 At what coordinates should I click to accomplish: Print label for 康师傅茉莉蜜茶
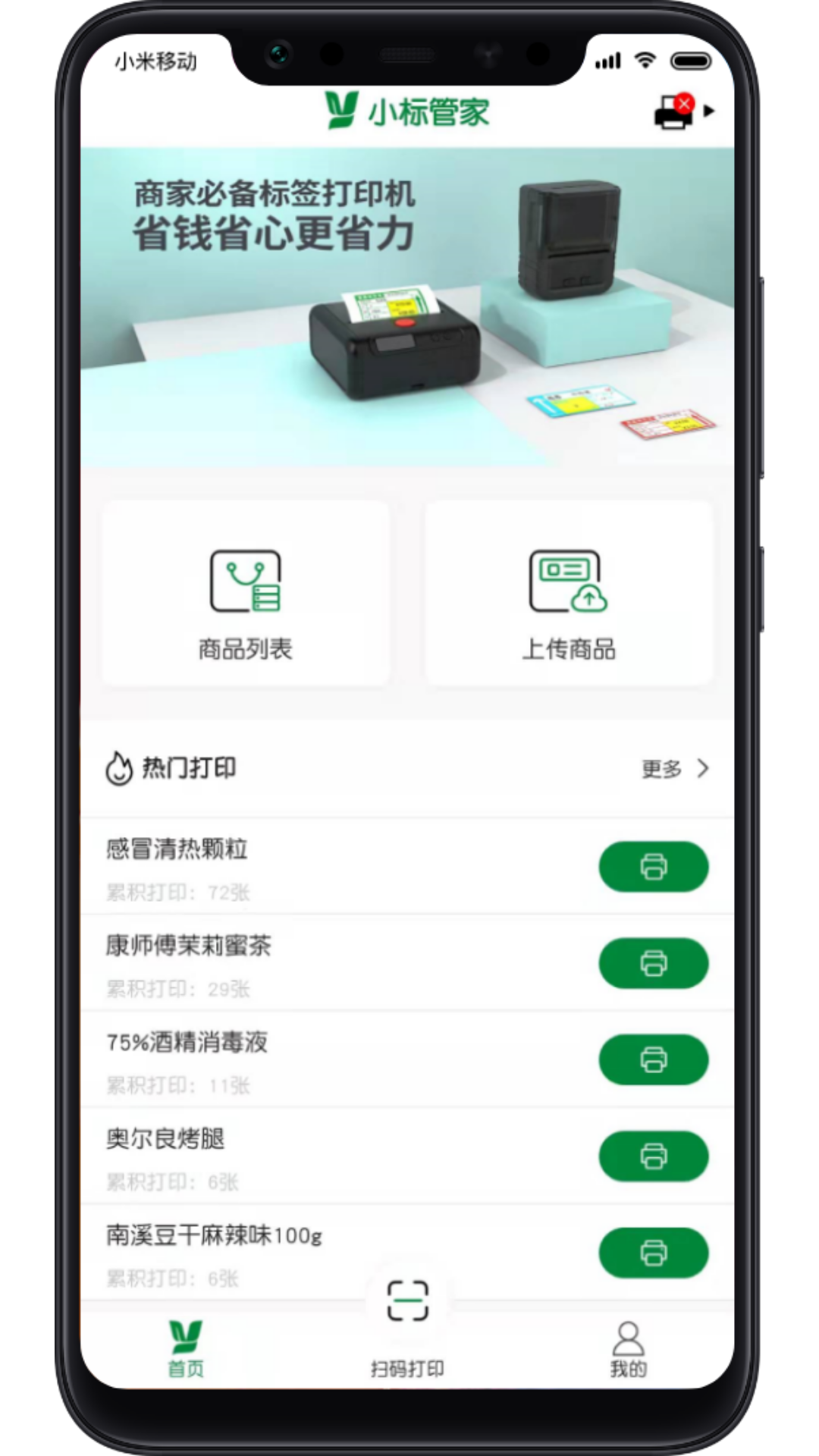(x=653, y=962)
